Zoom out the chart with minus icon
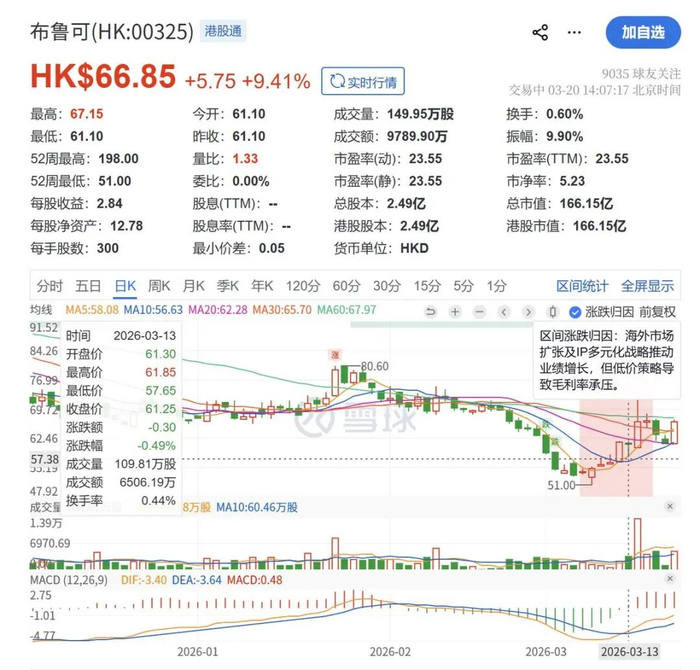 coord(481,311)
